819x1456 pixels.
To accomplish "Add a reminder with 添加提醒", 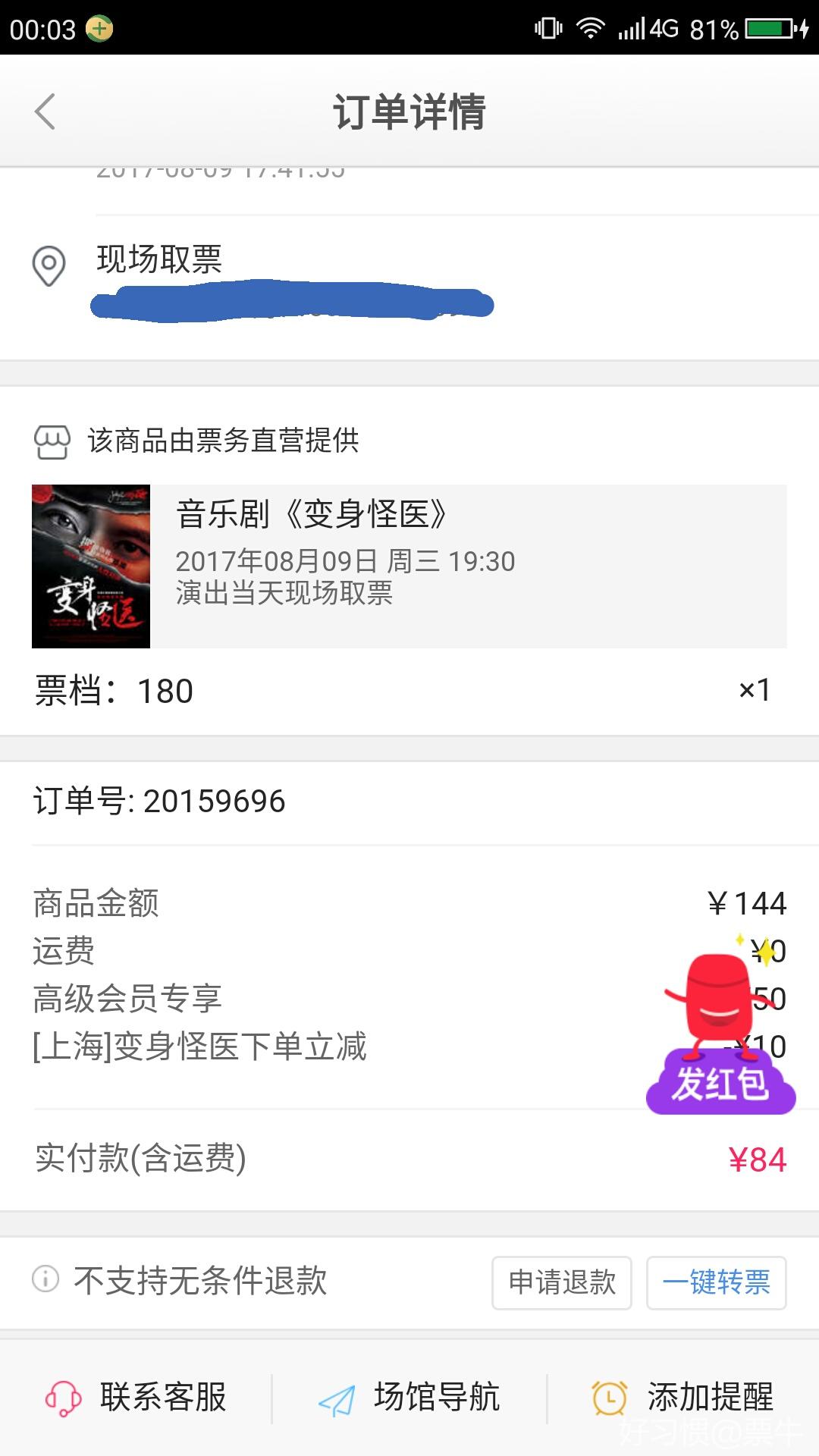I will [x=683, y=1397].
